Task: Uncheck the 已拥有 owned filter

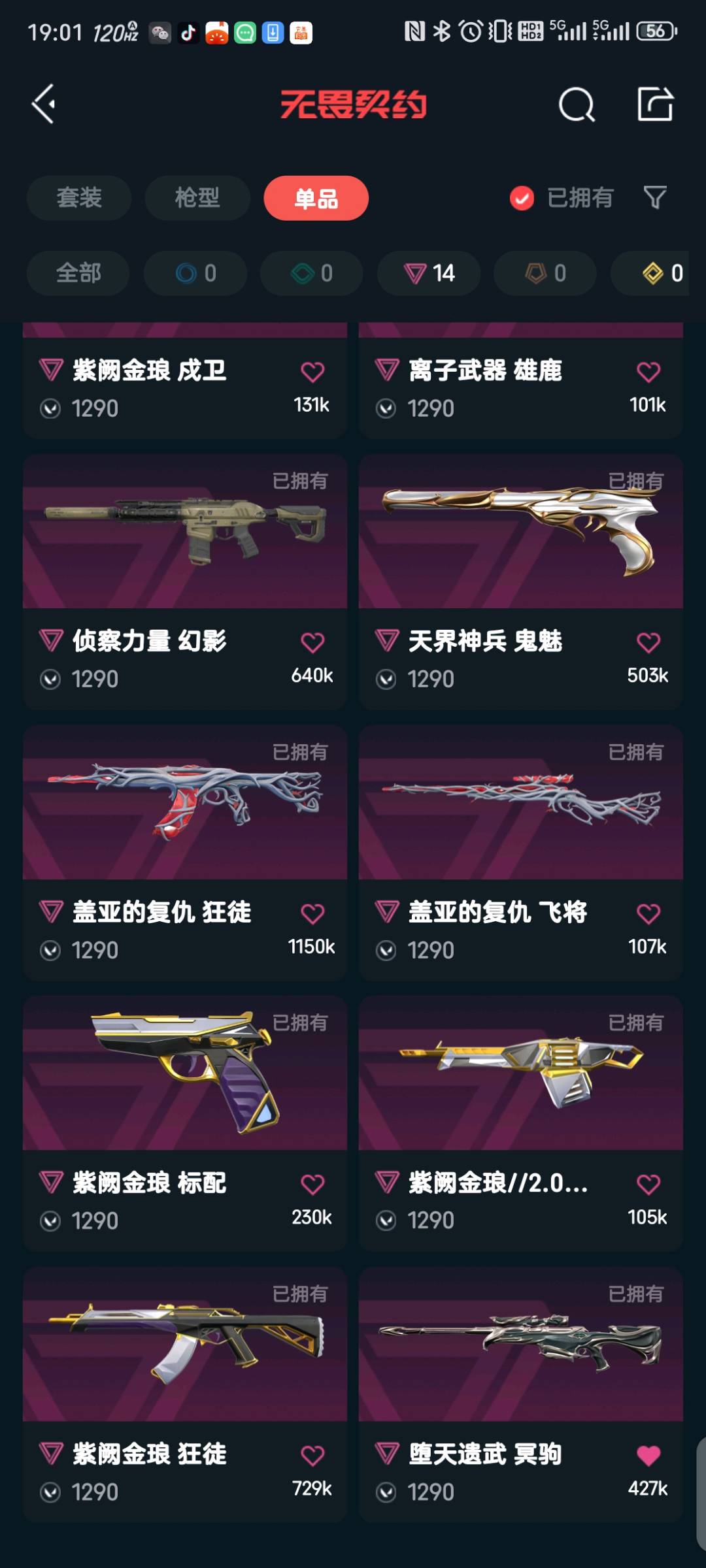Action: coord(522,198)
